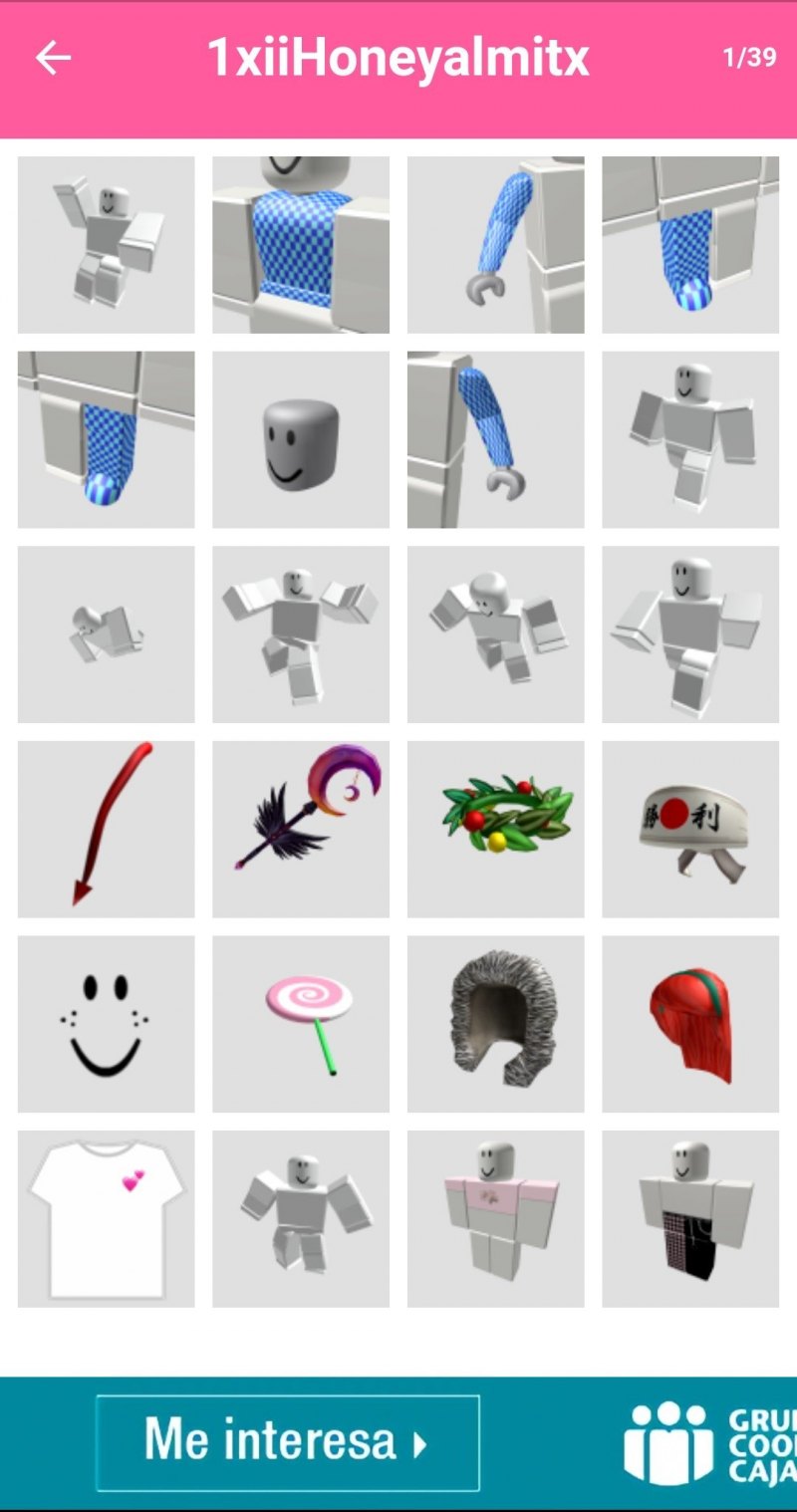Open the holly wreath crown item
This screenshot has width=797, height=1512.
495,829
